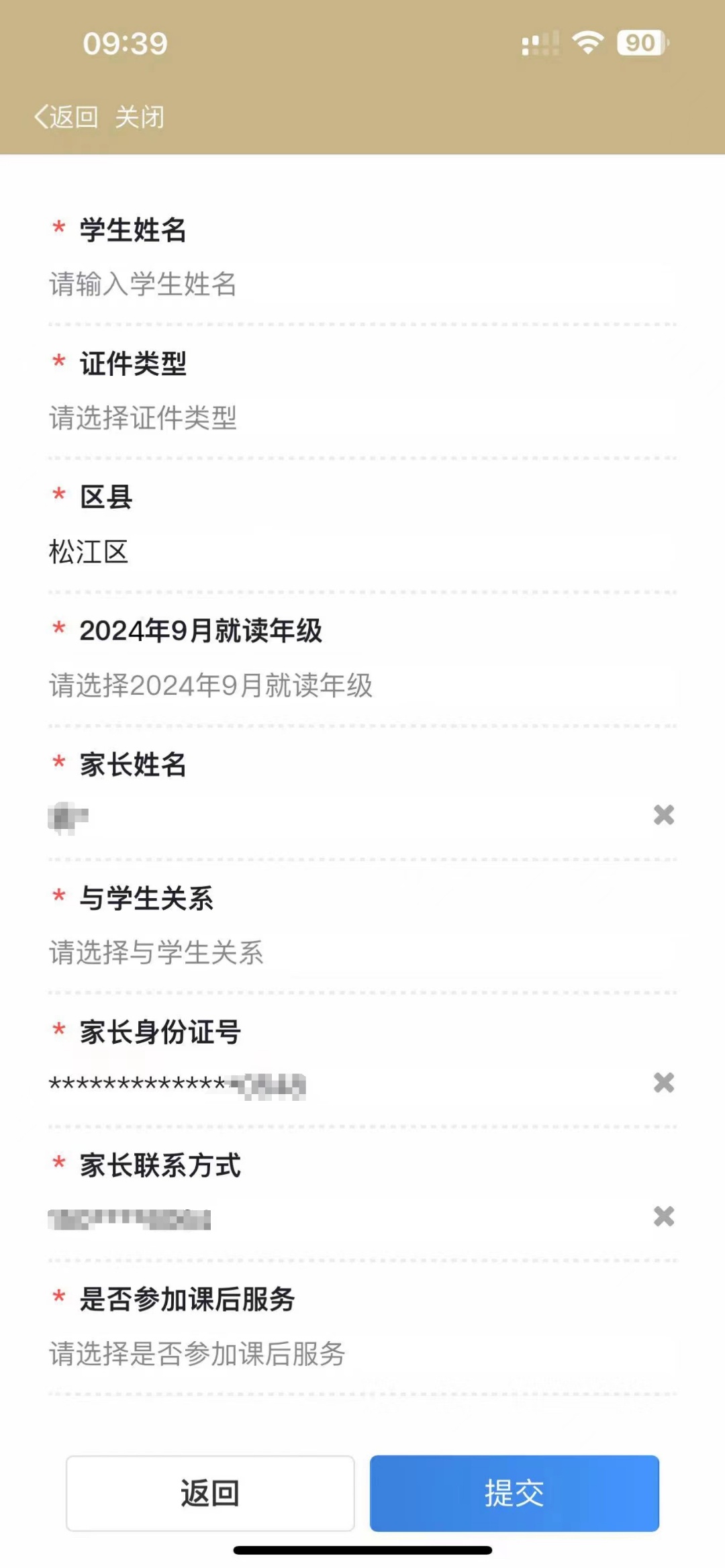Image resolution: width=725 pixels, height=1568 pixels.
Task: Clear the 家长身份证号 entry
Action: [663, 1082]
